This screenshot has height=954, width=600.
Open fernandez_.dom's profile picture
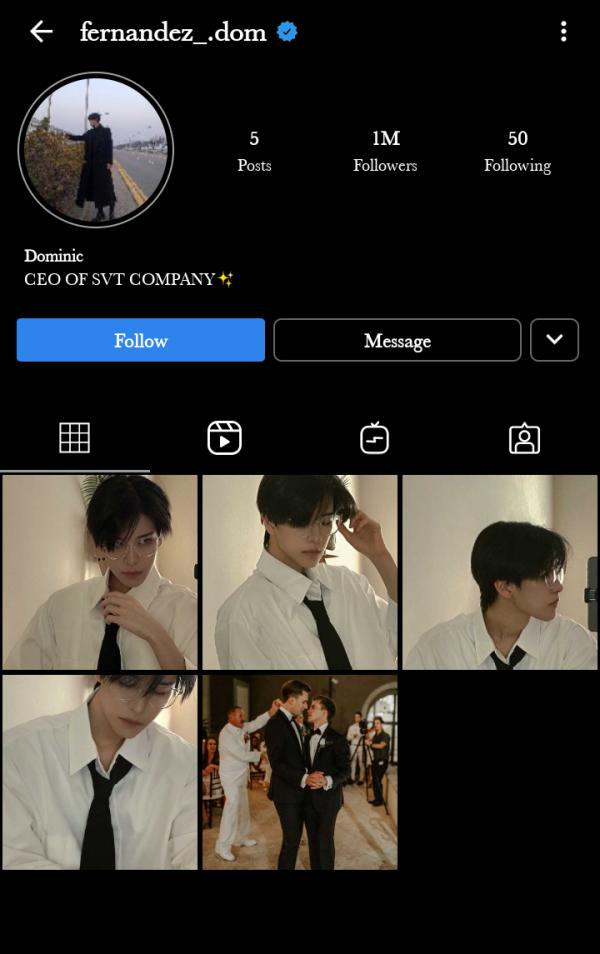[x=96, y=150]
